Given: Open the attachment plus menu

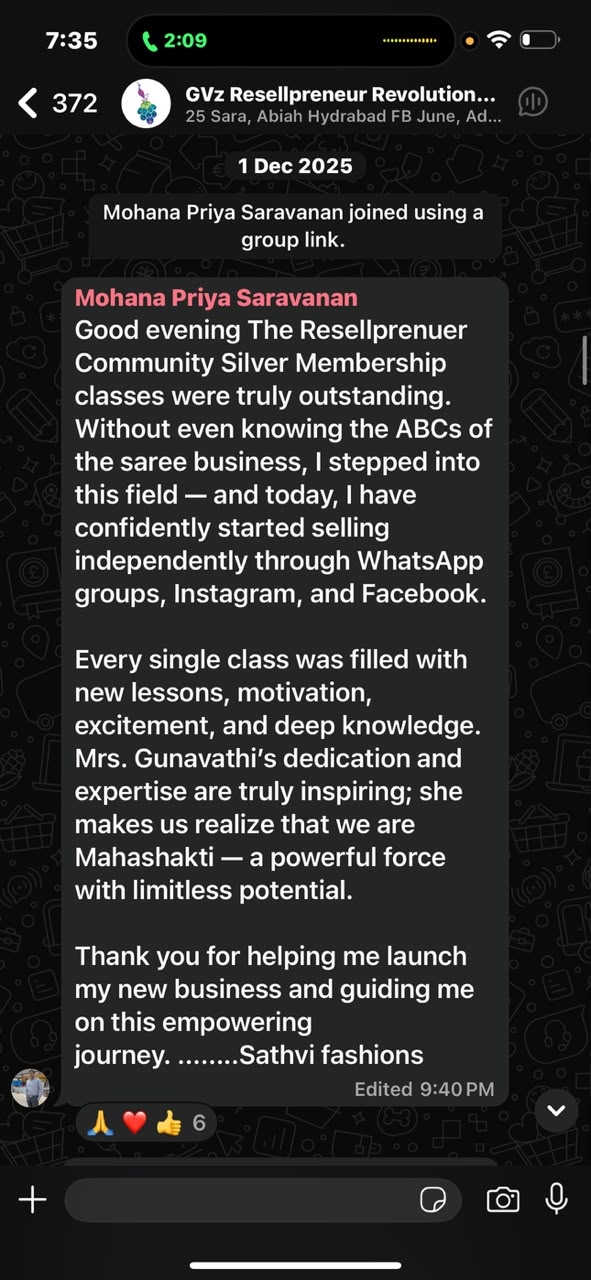Looking at the screenshot, I should pos(32,1200).
